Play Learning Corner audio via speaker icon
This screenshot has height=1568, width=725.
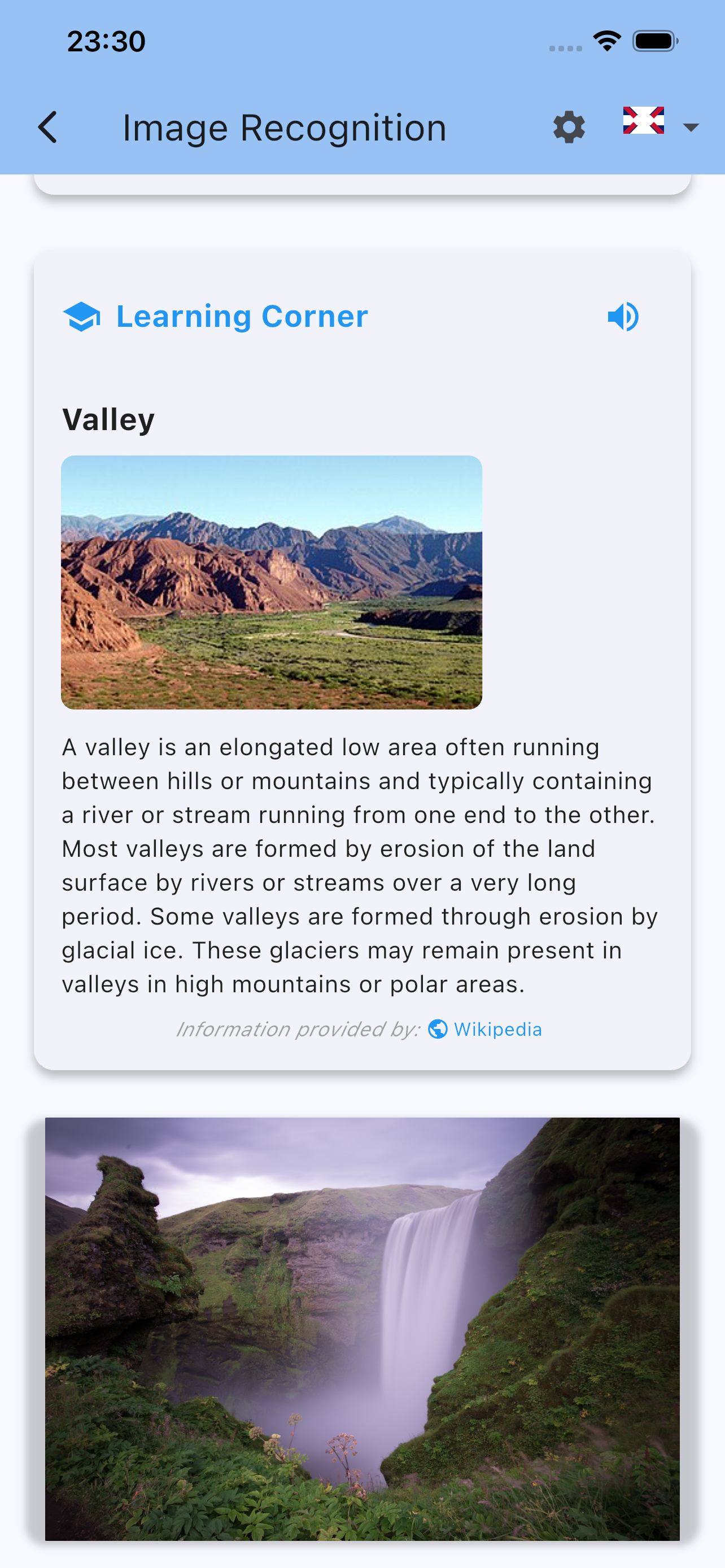623,317
